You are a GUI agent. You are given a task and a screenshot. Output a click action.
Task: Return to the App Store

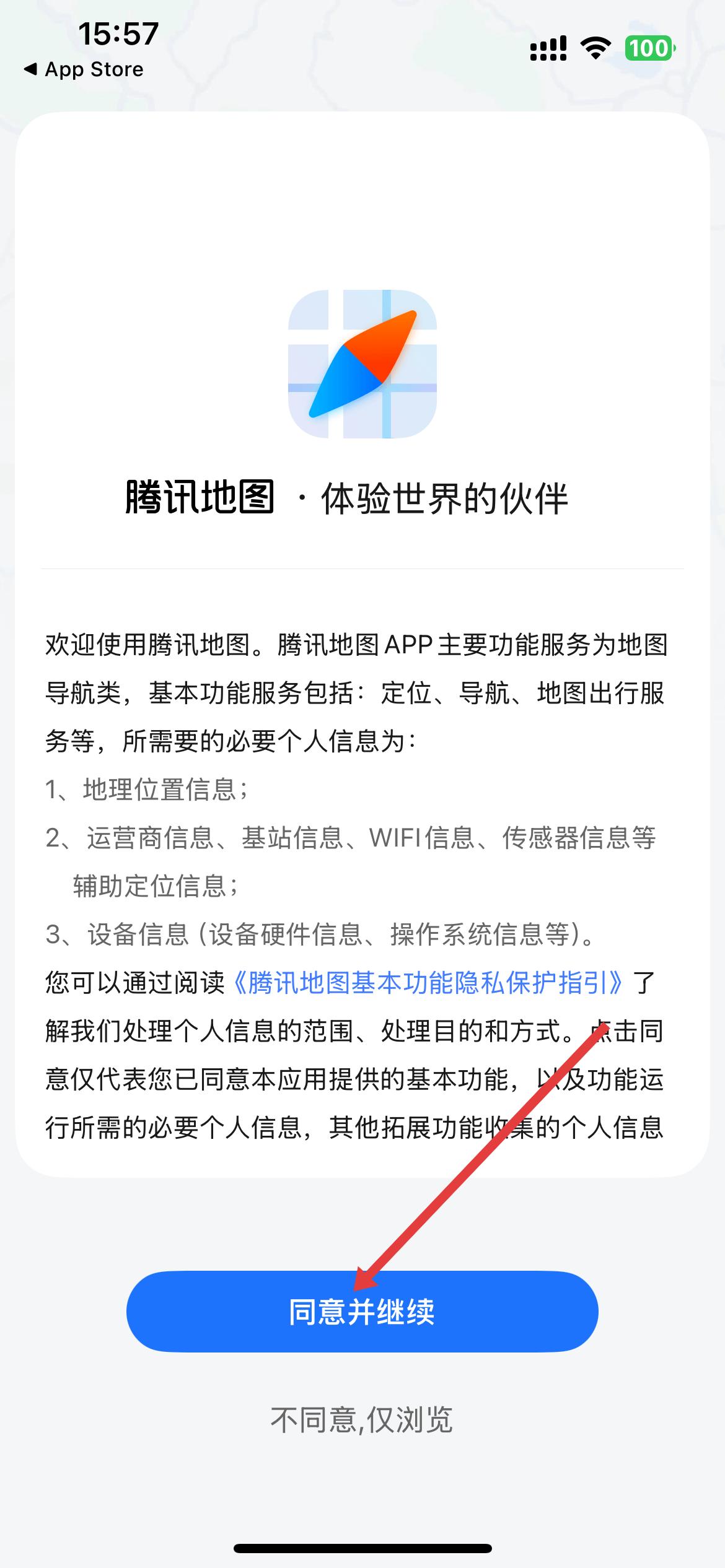[84, 69]
